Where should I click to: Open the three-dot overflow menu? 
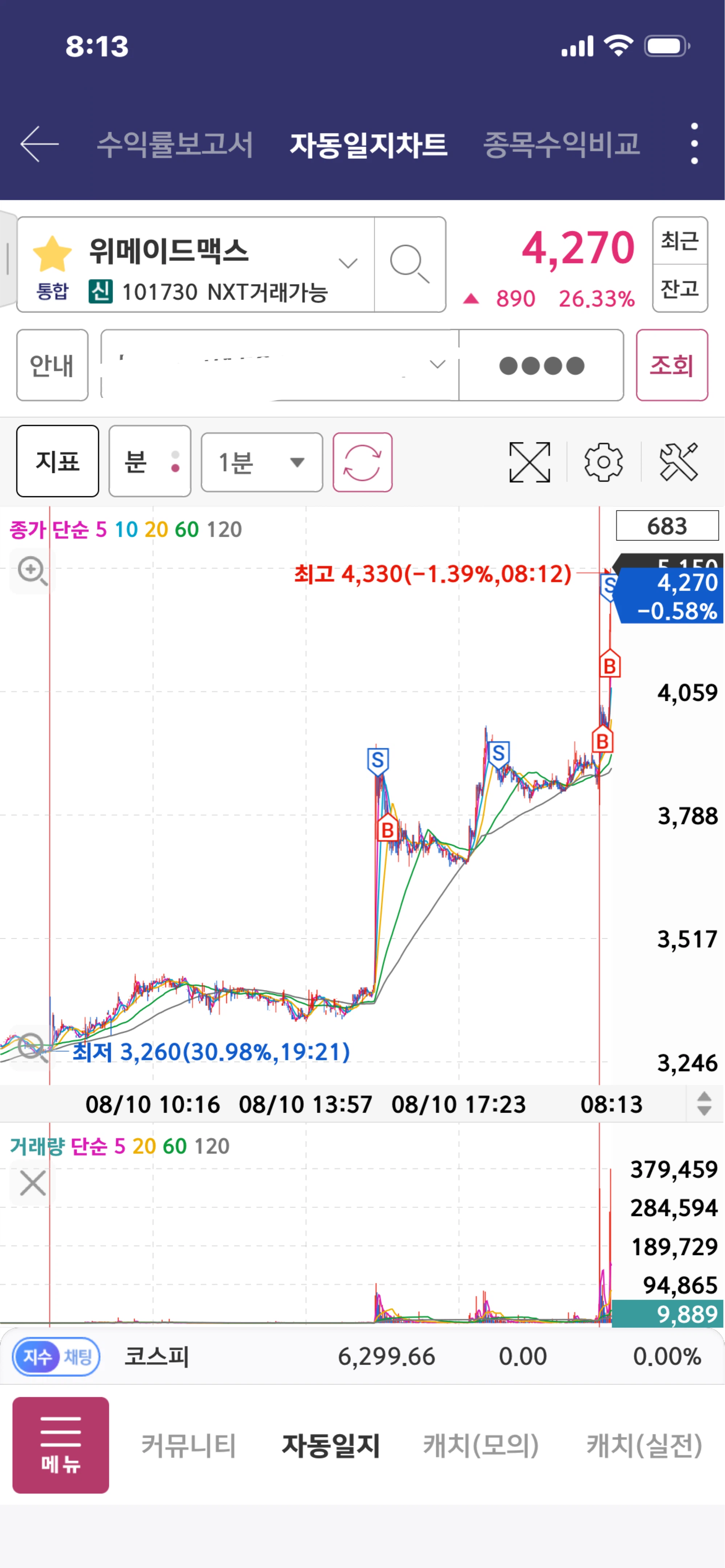[x=694, y=144]
